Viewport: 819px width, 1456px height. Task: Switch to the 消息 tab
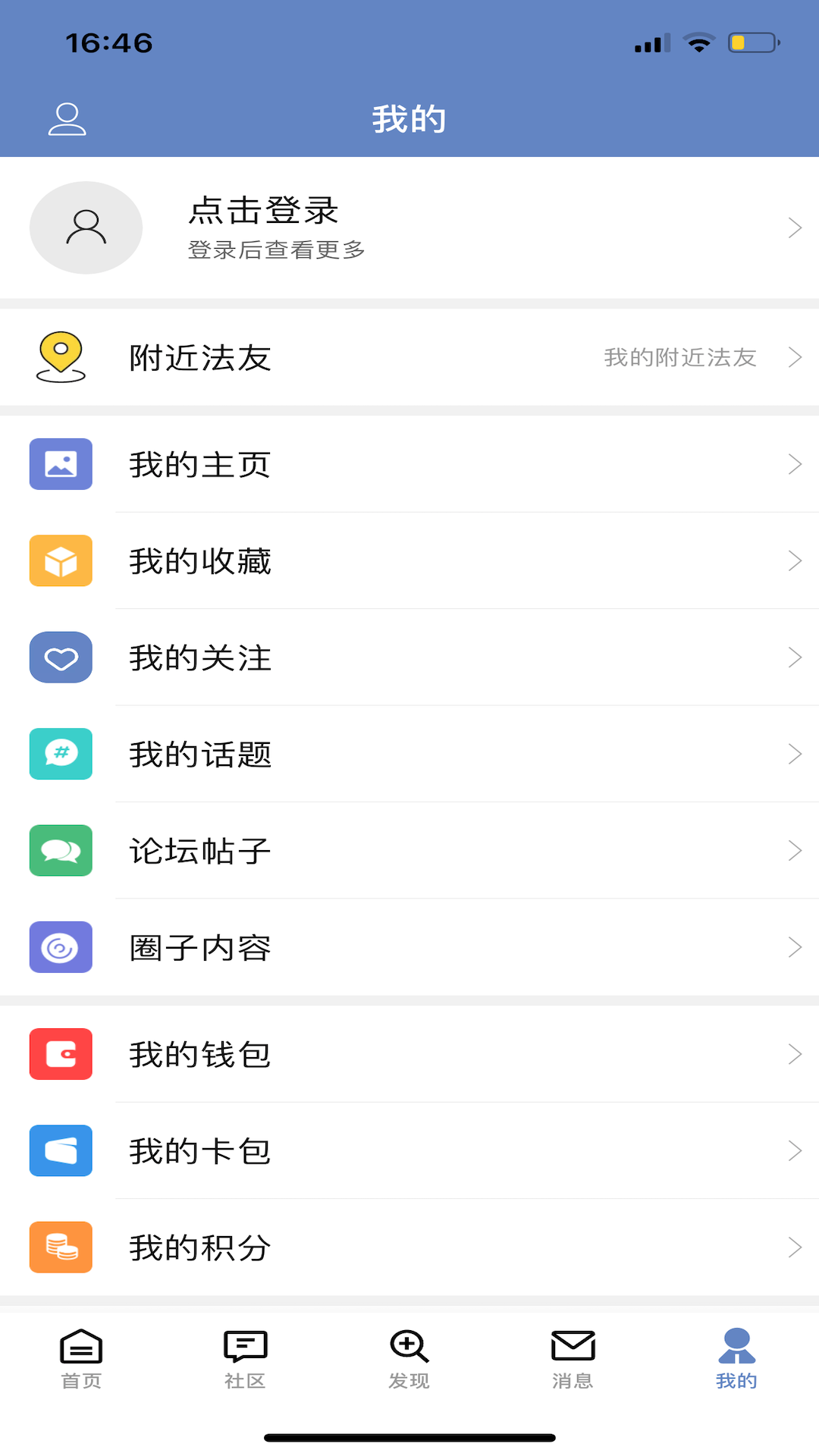tap(573, 1358)
